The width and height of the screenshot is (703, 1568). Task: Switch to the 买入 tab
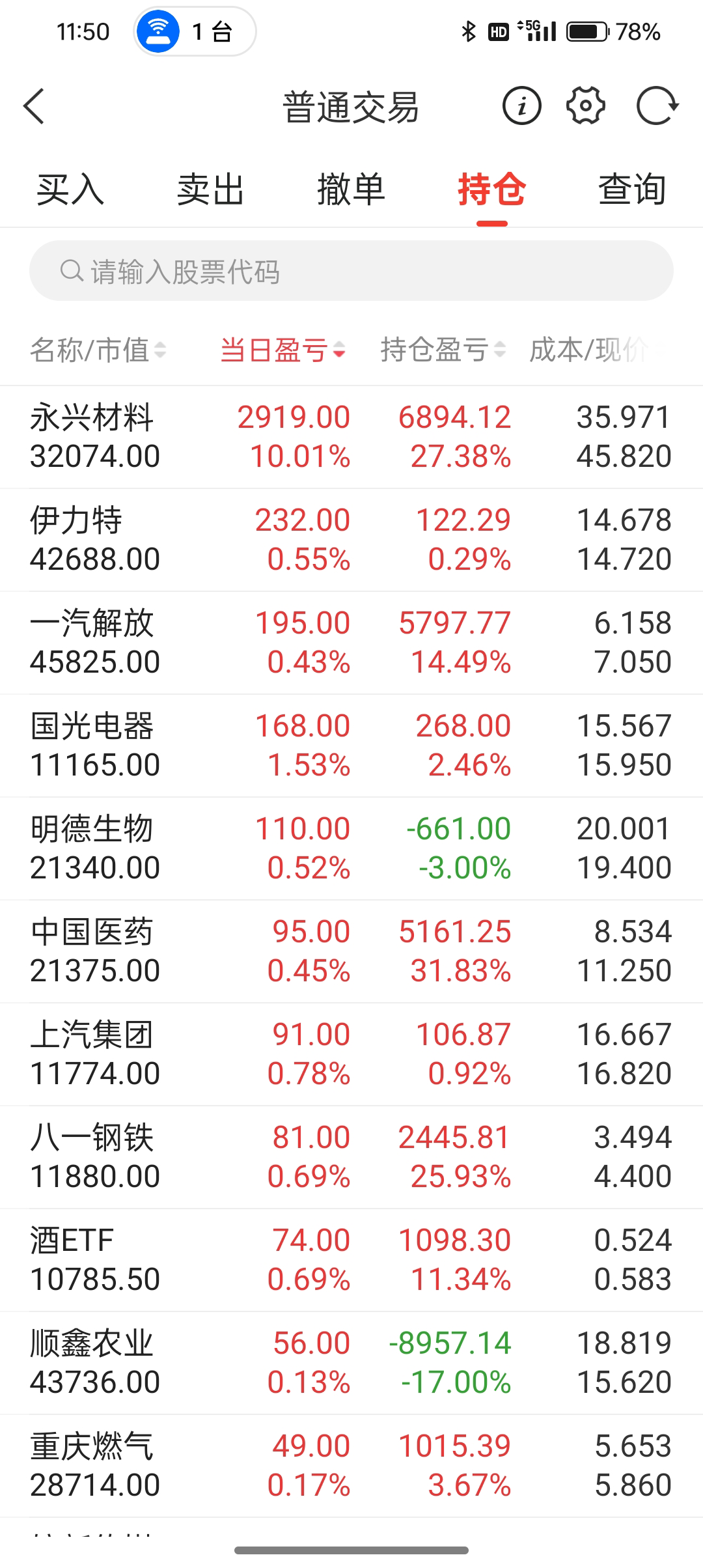70,190
